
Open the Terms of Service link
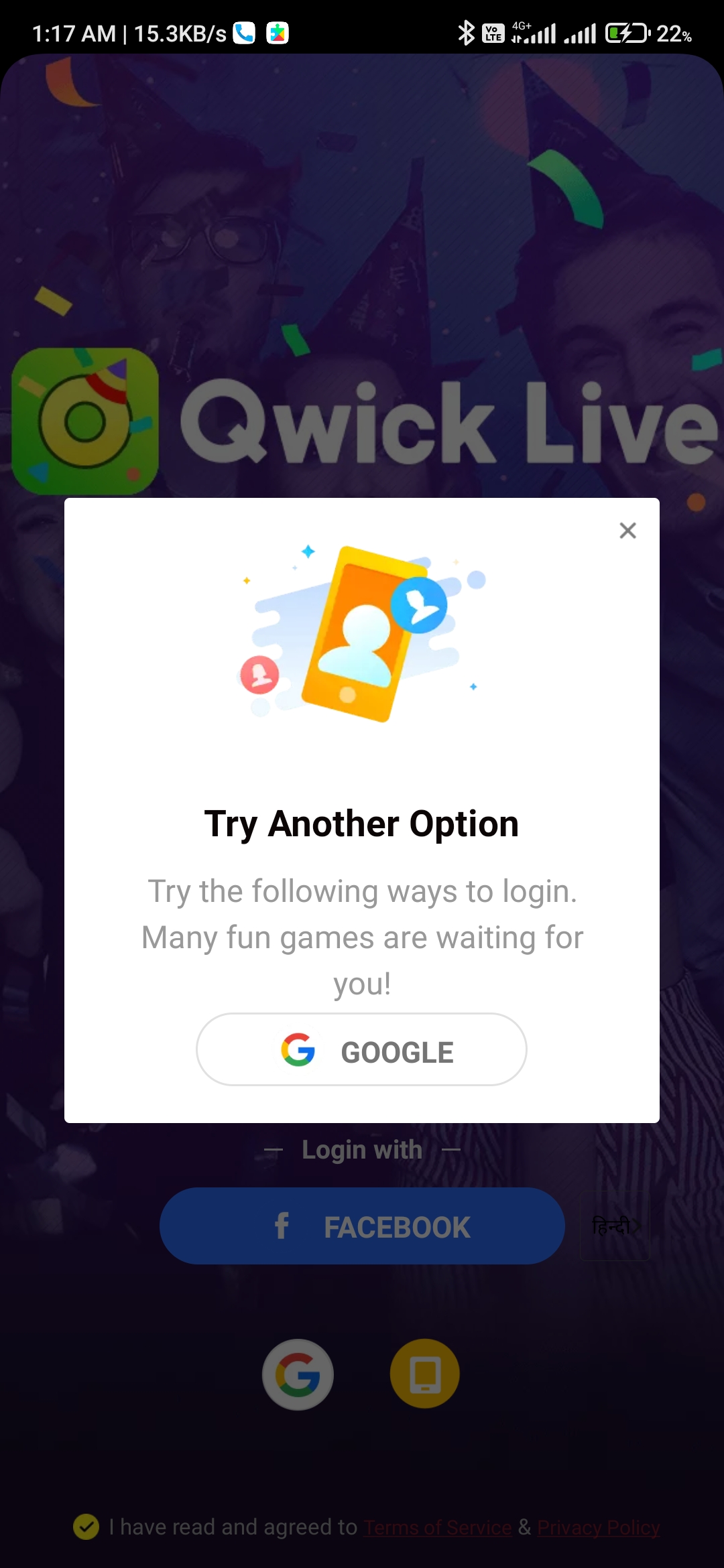point(438,1527)
